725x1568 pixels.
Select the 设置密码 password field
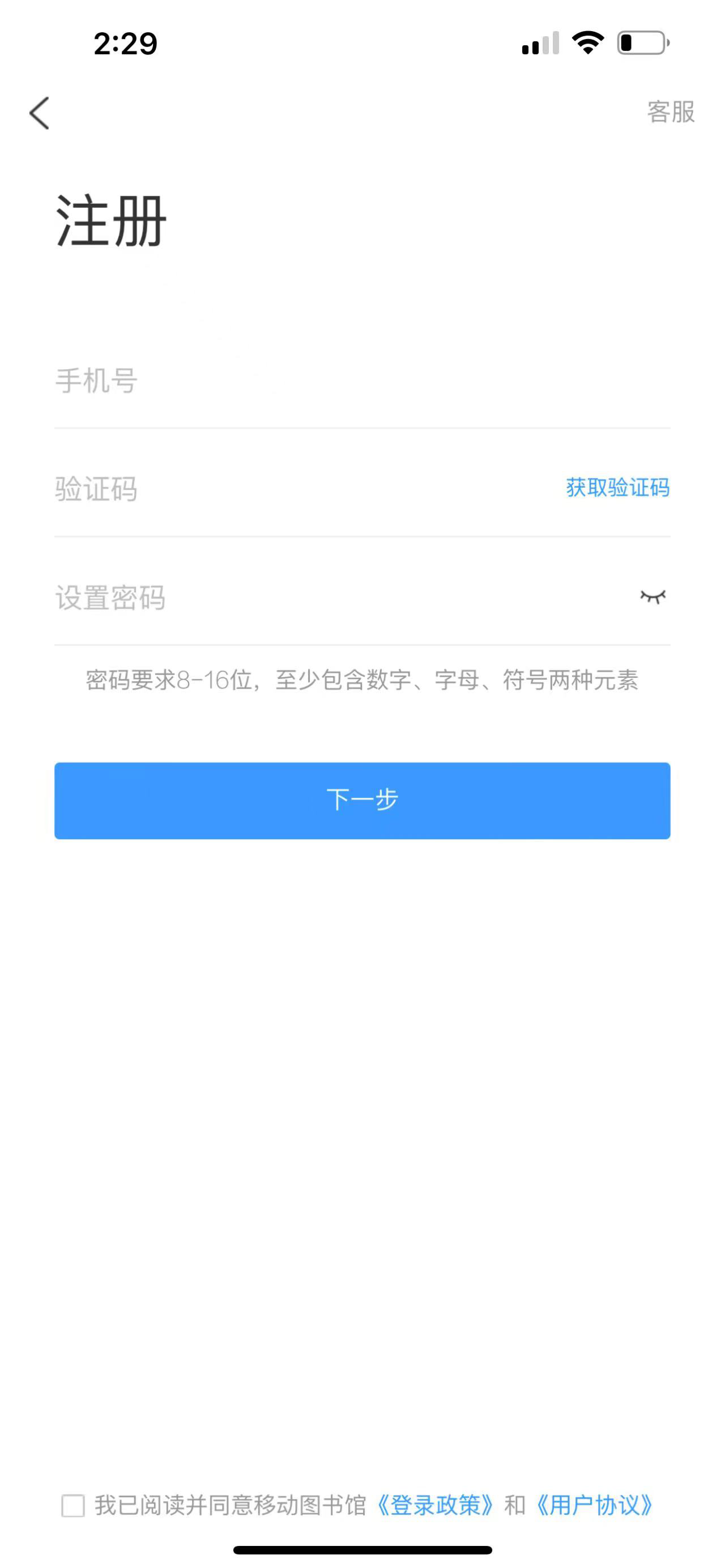341,597
